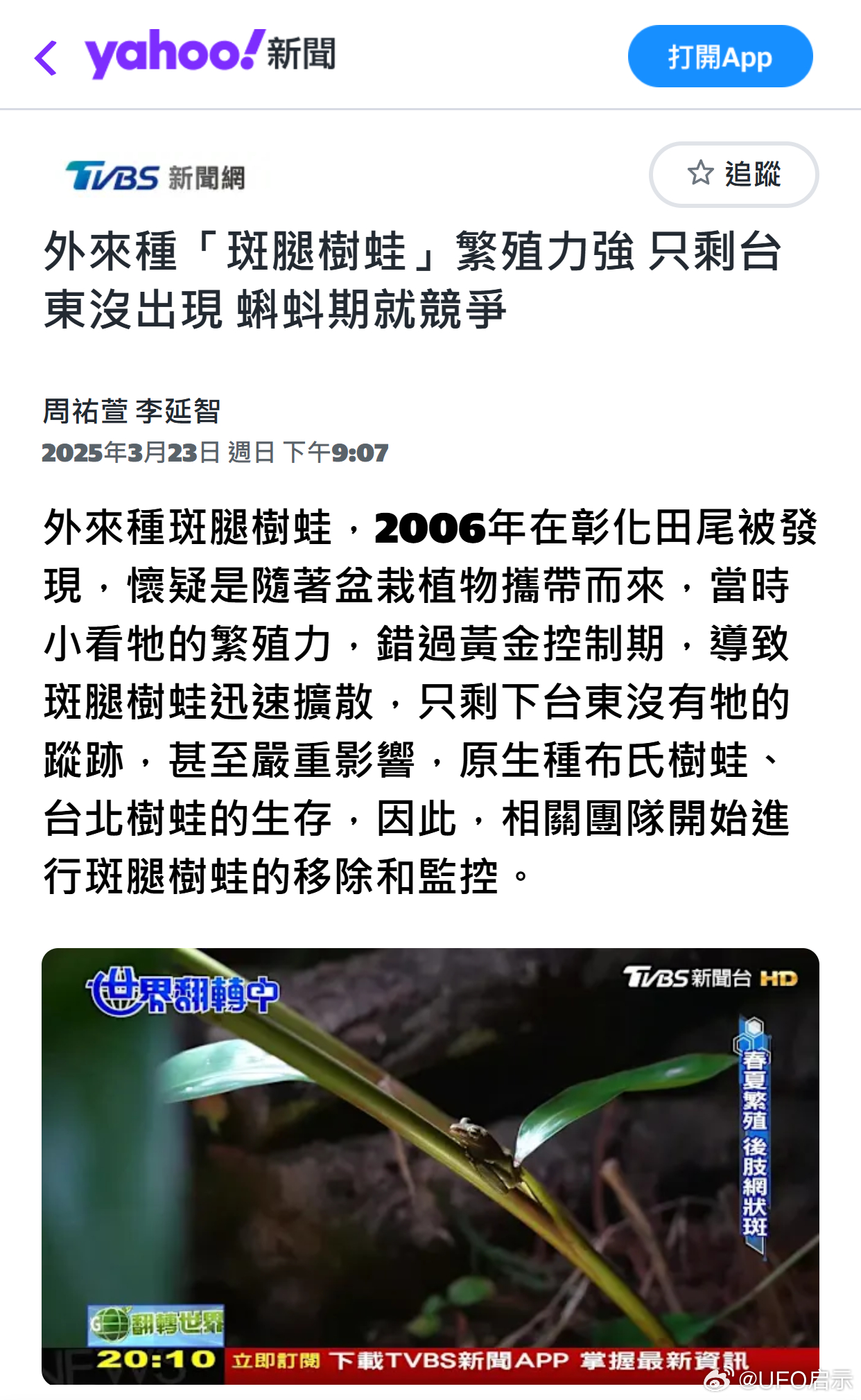Image resolution: width=861 pixels, height=1400 pixels.
Task: Tap the 打開App button
Action: coord(720,56)
